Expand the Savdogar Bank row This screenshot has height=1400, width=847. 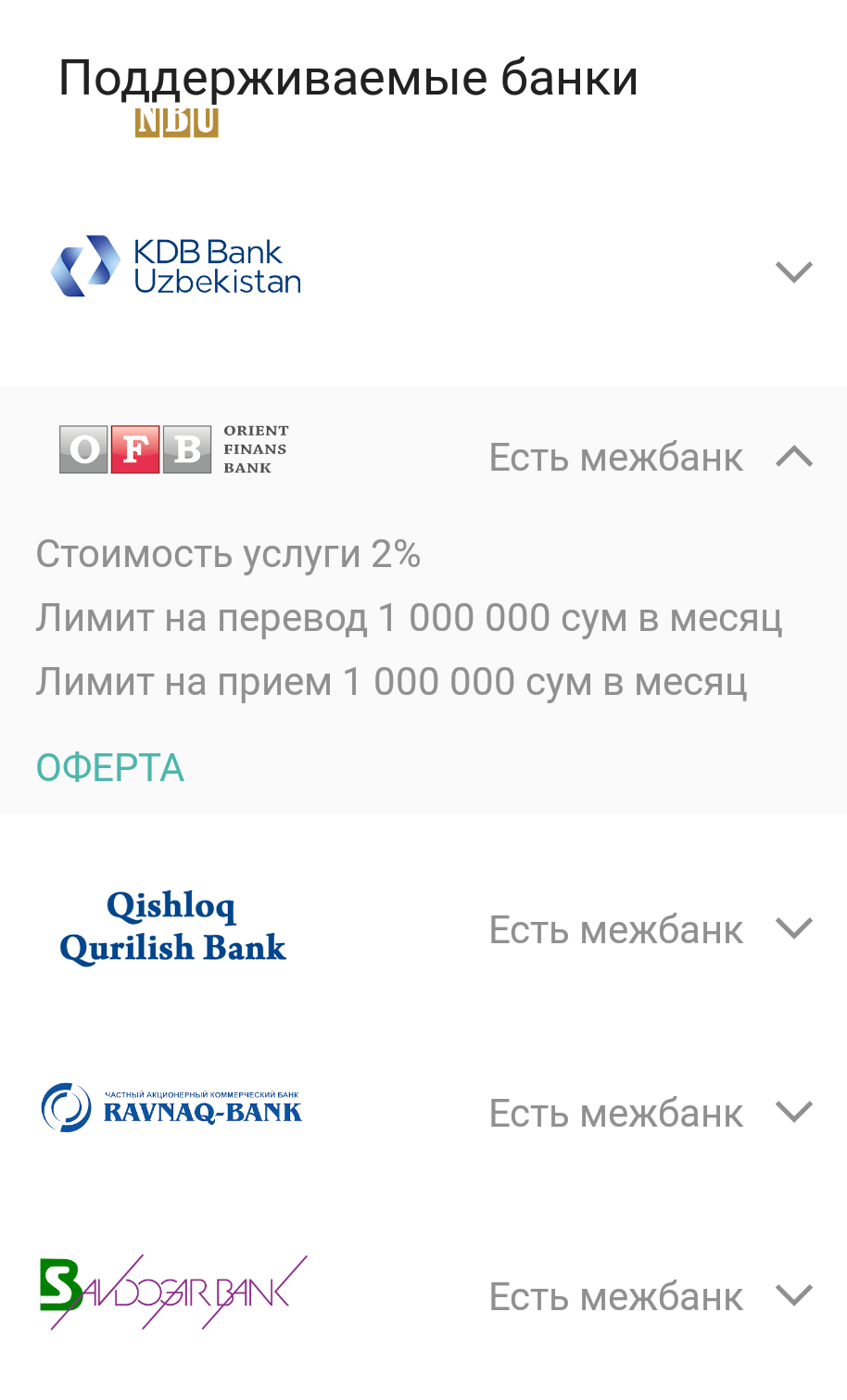793,1295
